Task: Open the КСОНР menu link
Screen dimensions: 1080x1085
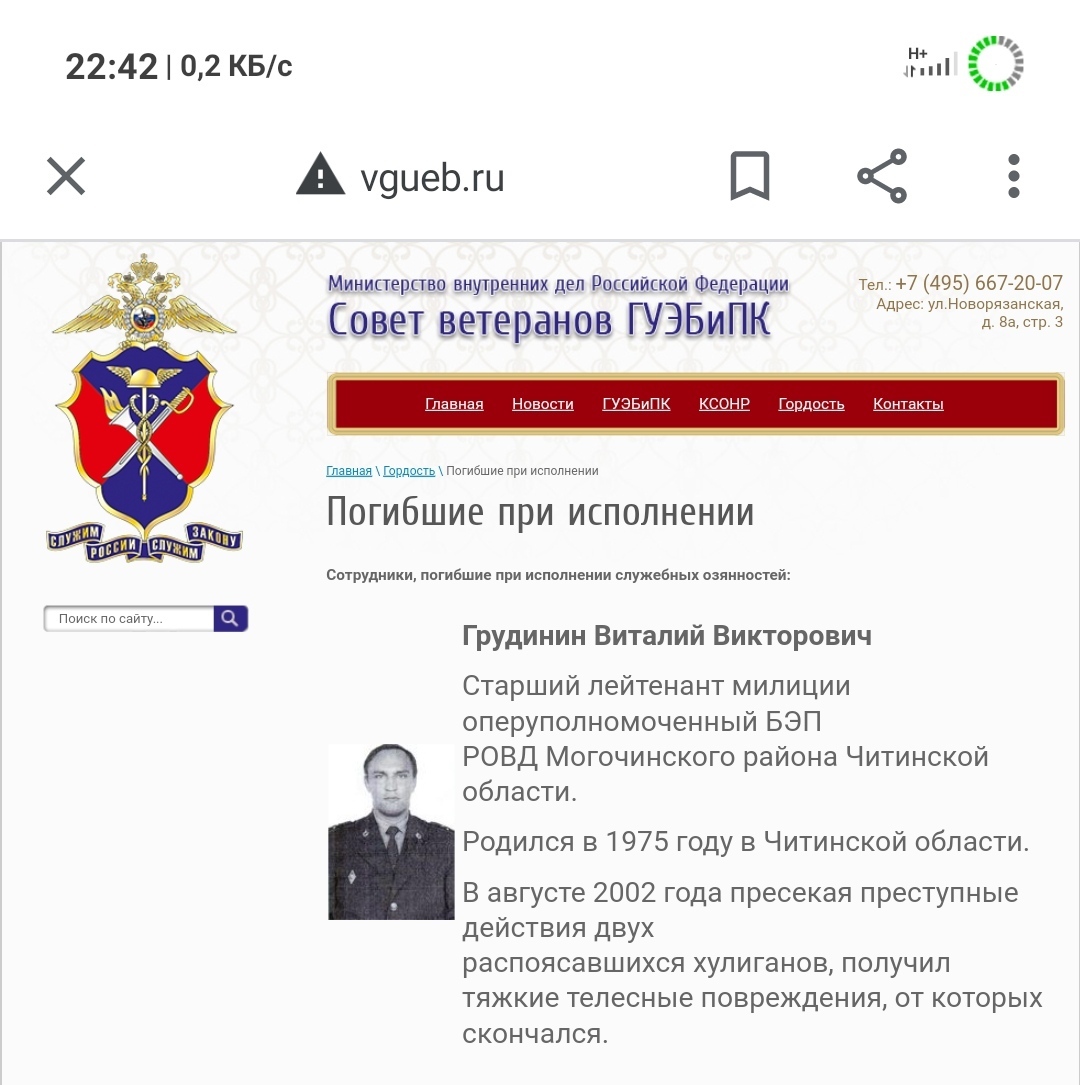Action: click(724, 404)
